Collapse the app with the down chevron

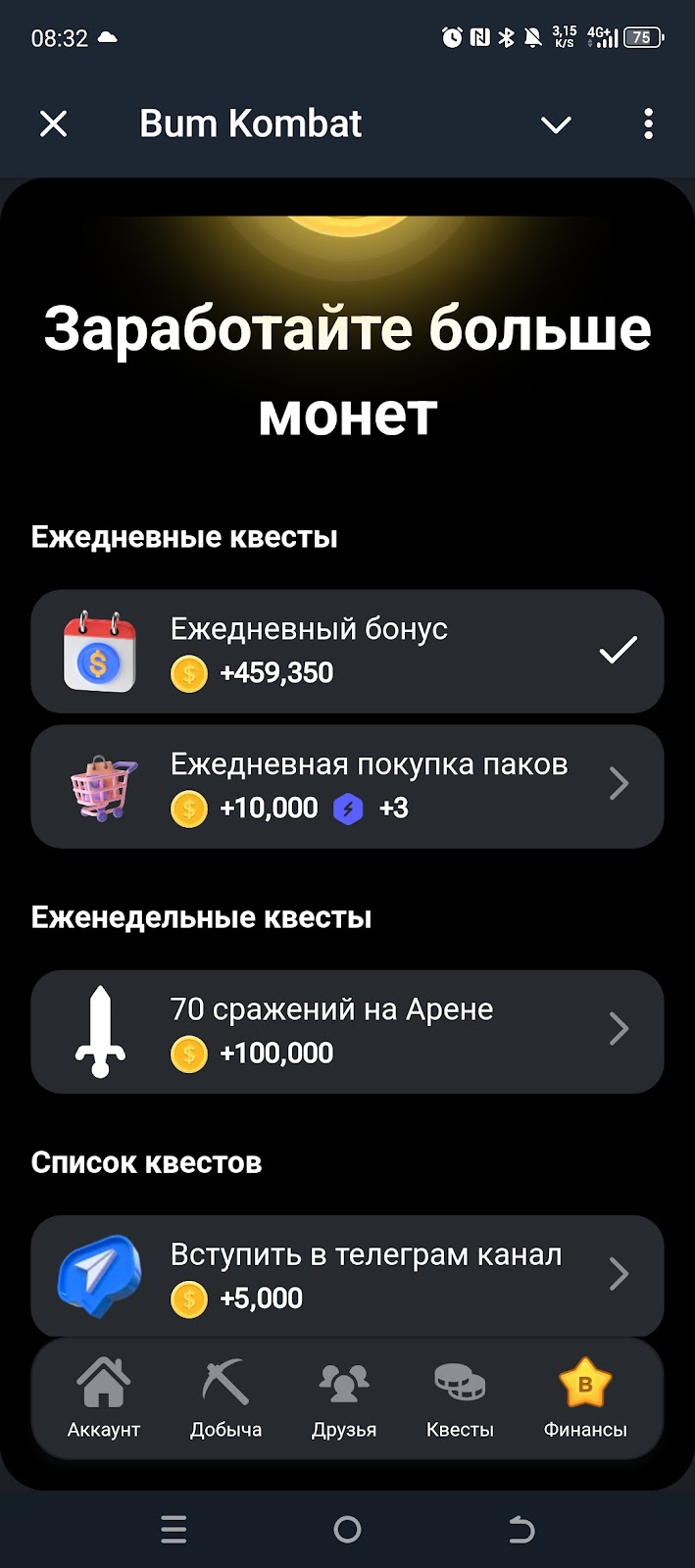(x=556, y=124)
